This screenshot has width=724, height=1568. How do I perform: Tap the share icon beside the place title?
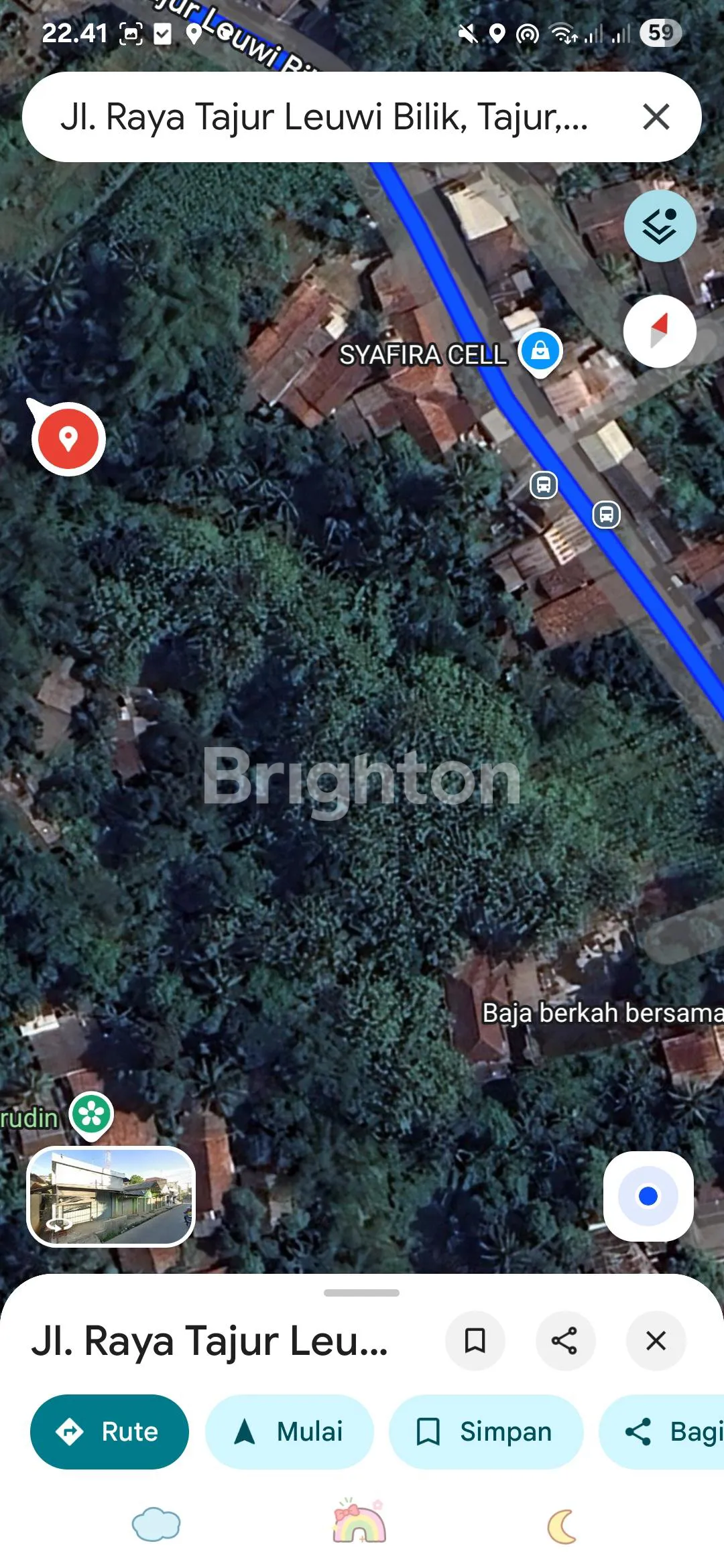coord(564,1341)
